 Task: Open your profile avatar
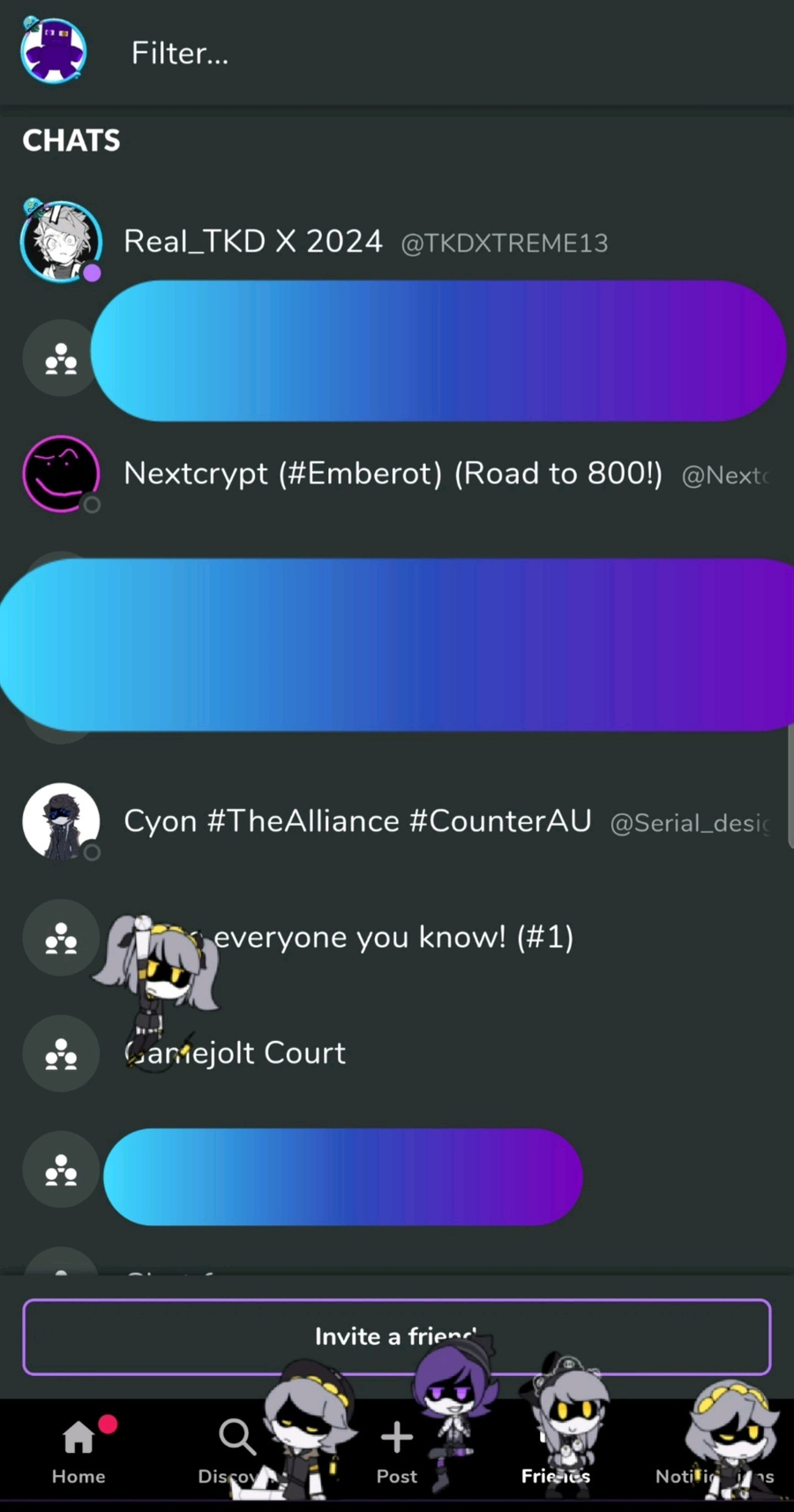tap(54, 52)
